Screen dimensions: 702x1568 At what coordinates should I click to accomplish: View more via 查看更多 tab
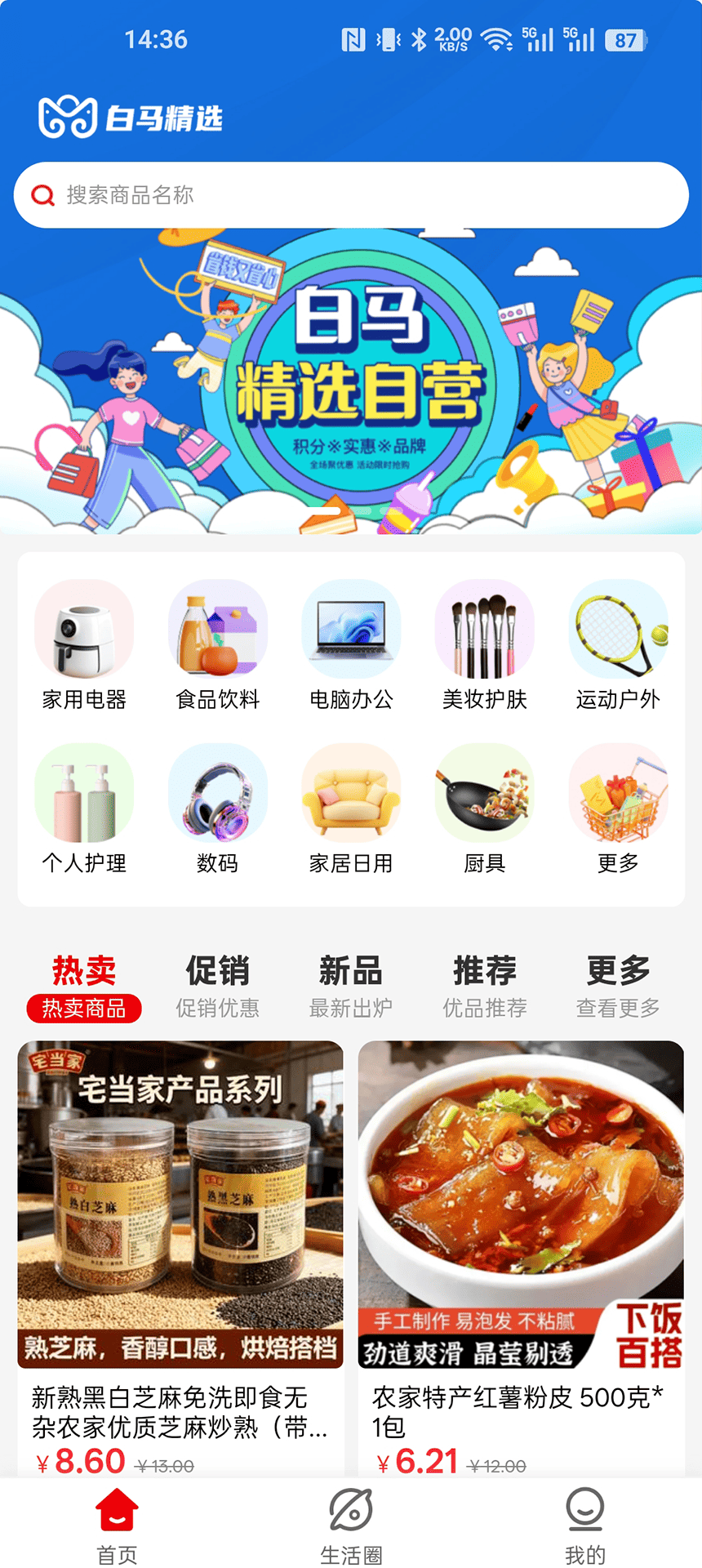tap(618, 984)
